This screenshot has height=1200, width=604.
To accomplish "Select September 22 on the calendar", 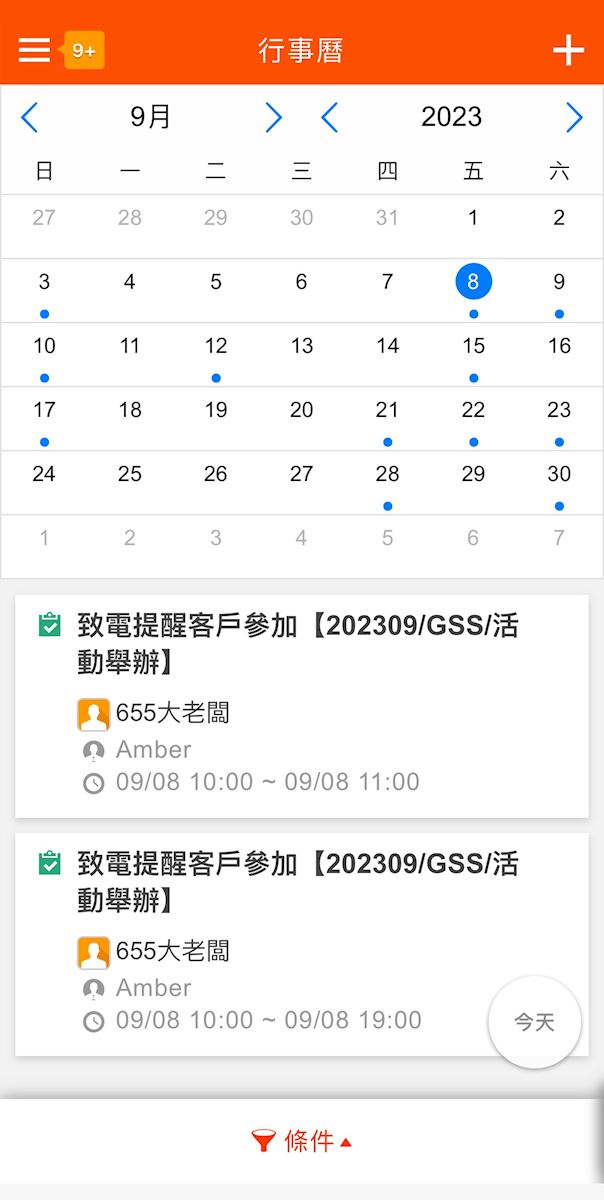I will point(473,412).
